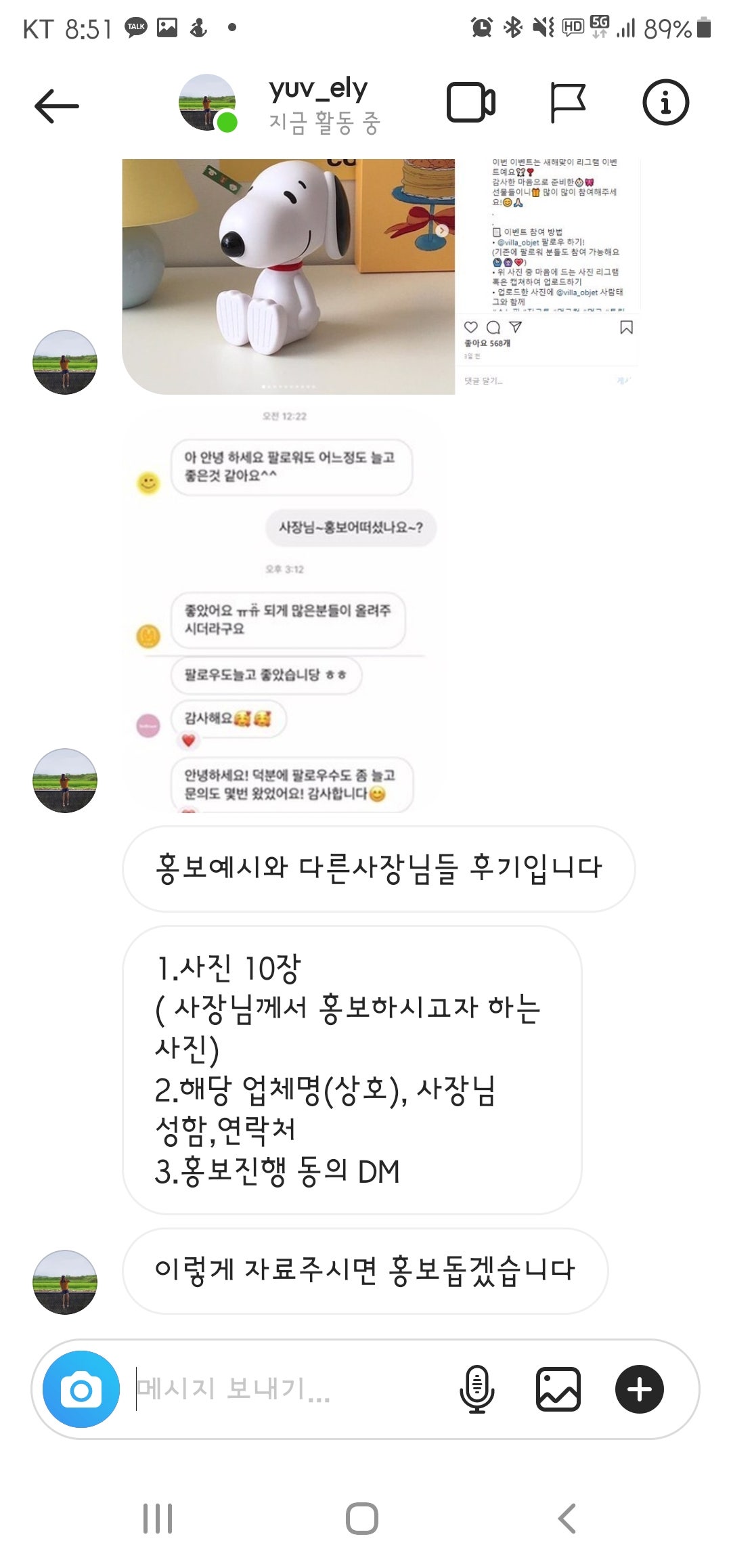Open camera from the message bar
Viewport: 731px width, 1568px height.
coord(81,1389)
